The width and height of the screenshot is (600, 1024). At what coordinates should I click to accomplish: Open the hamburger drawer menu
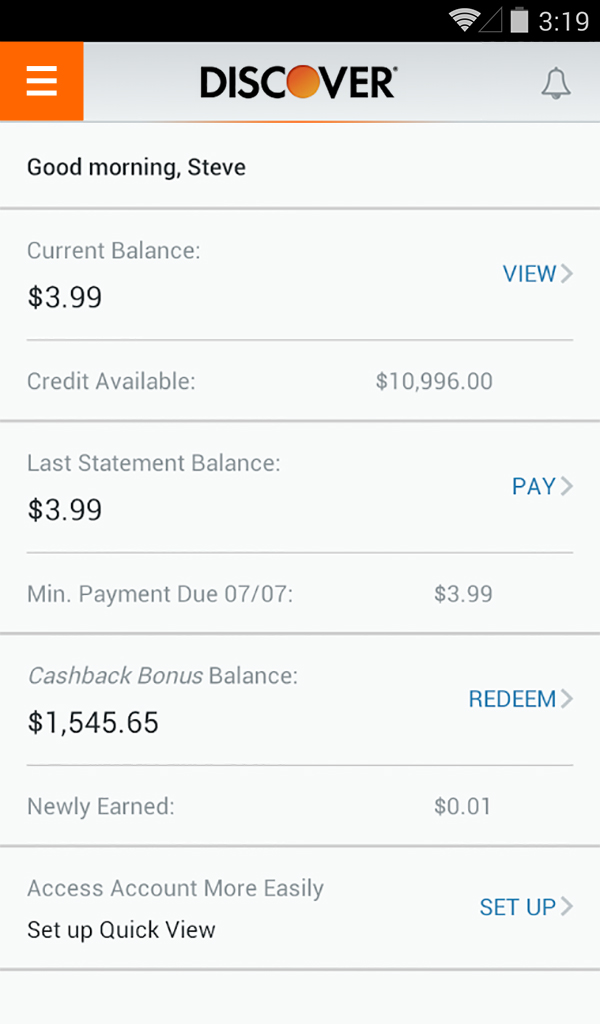(x=41, y=81)
